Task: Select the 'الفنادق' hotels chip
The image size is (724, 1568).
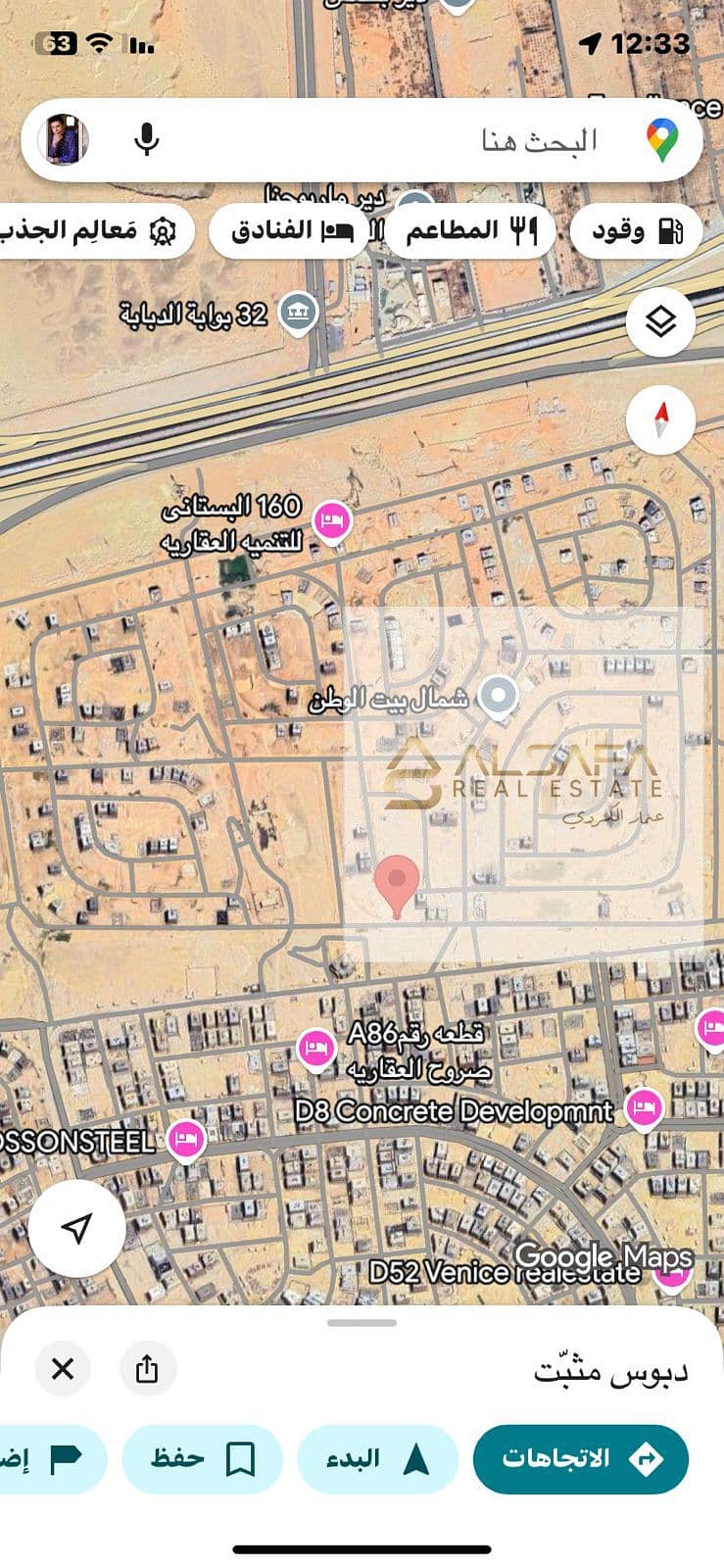Action: tap(291, 231)
